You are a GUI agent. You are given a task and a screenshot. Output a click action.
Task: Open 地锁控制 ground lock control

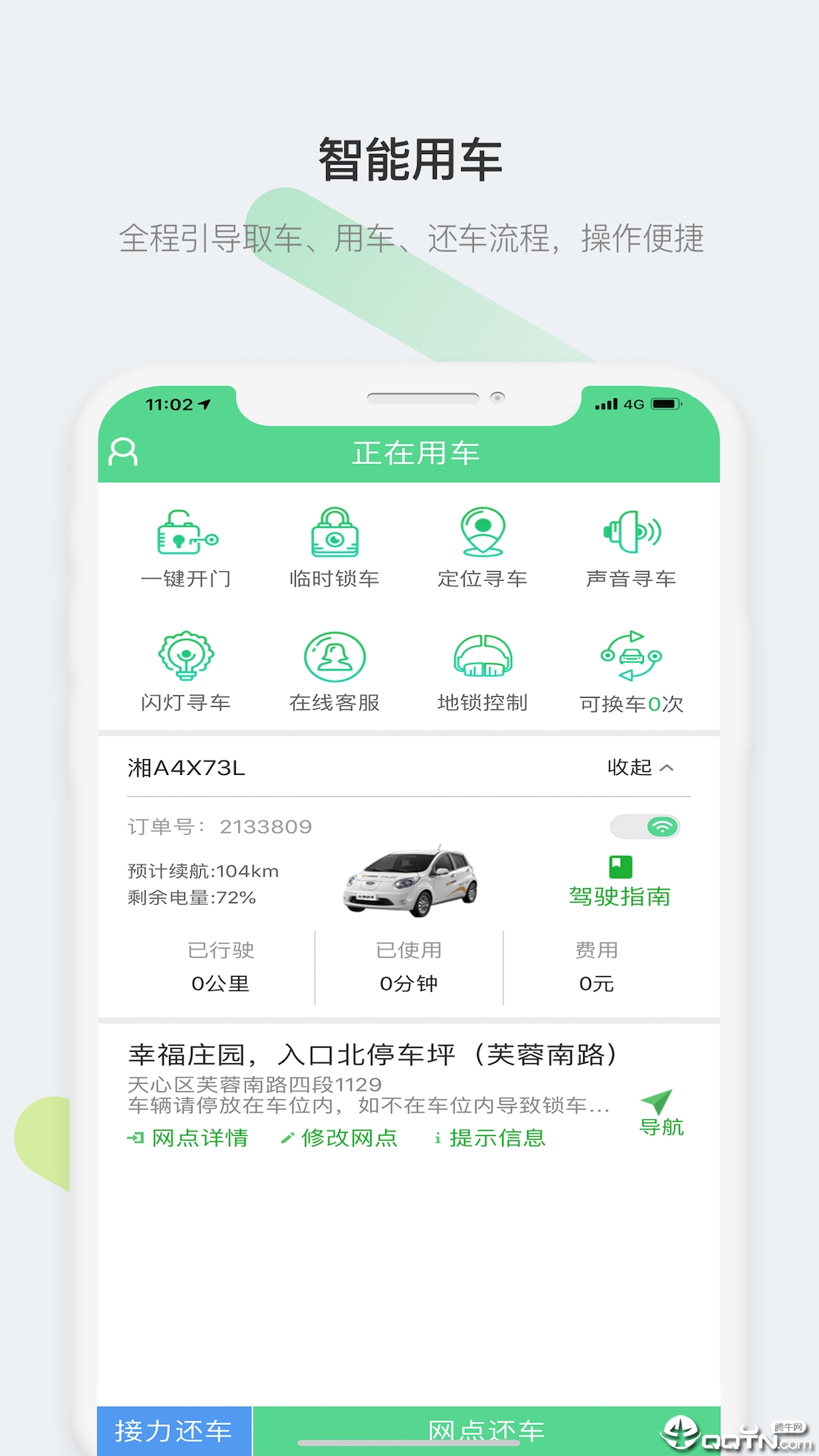[484, 658]
